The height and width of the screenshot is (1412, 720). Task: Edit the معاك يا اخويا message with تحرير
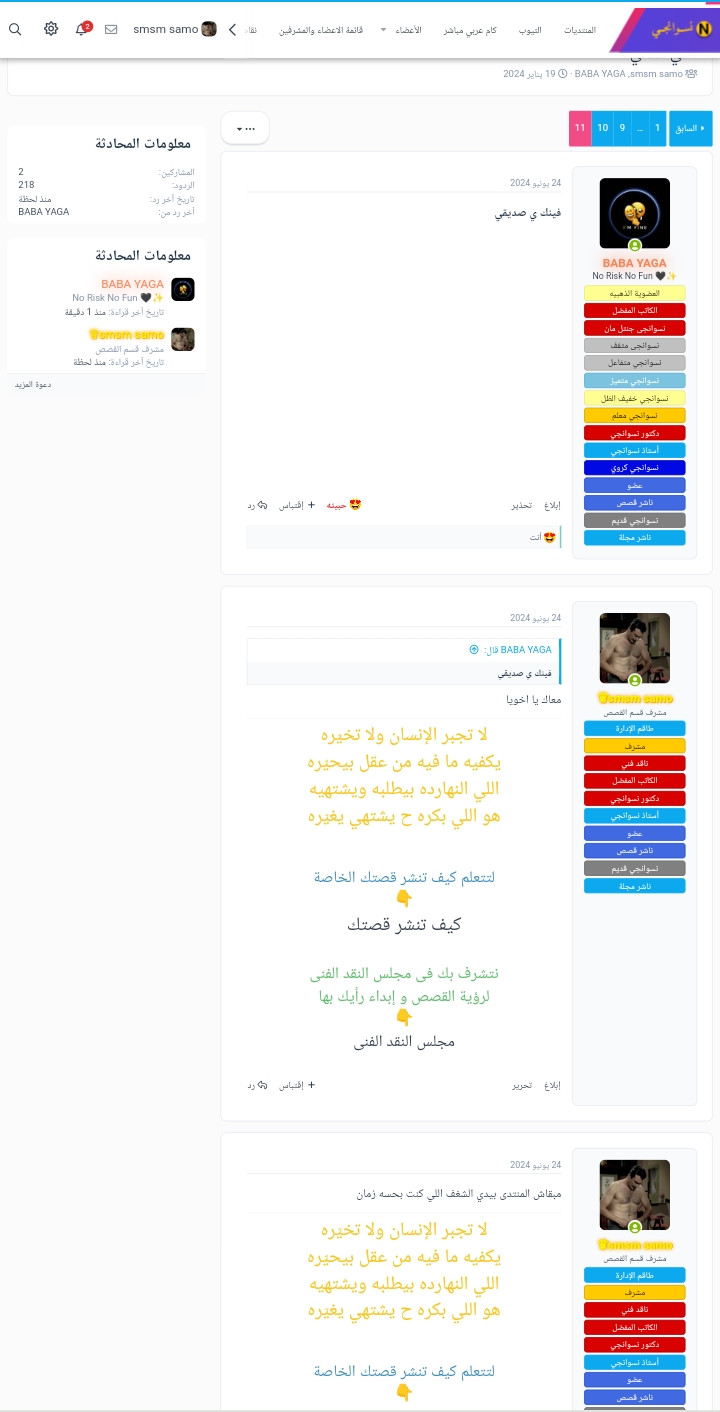pos(523,1086)
